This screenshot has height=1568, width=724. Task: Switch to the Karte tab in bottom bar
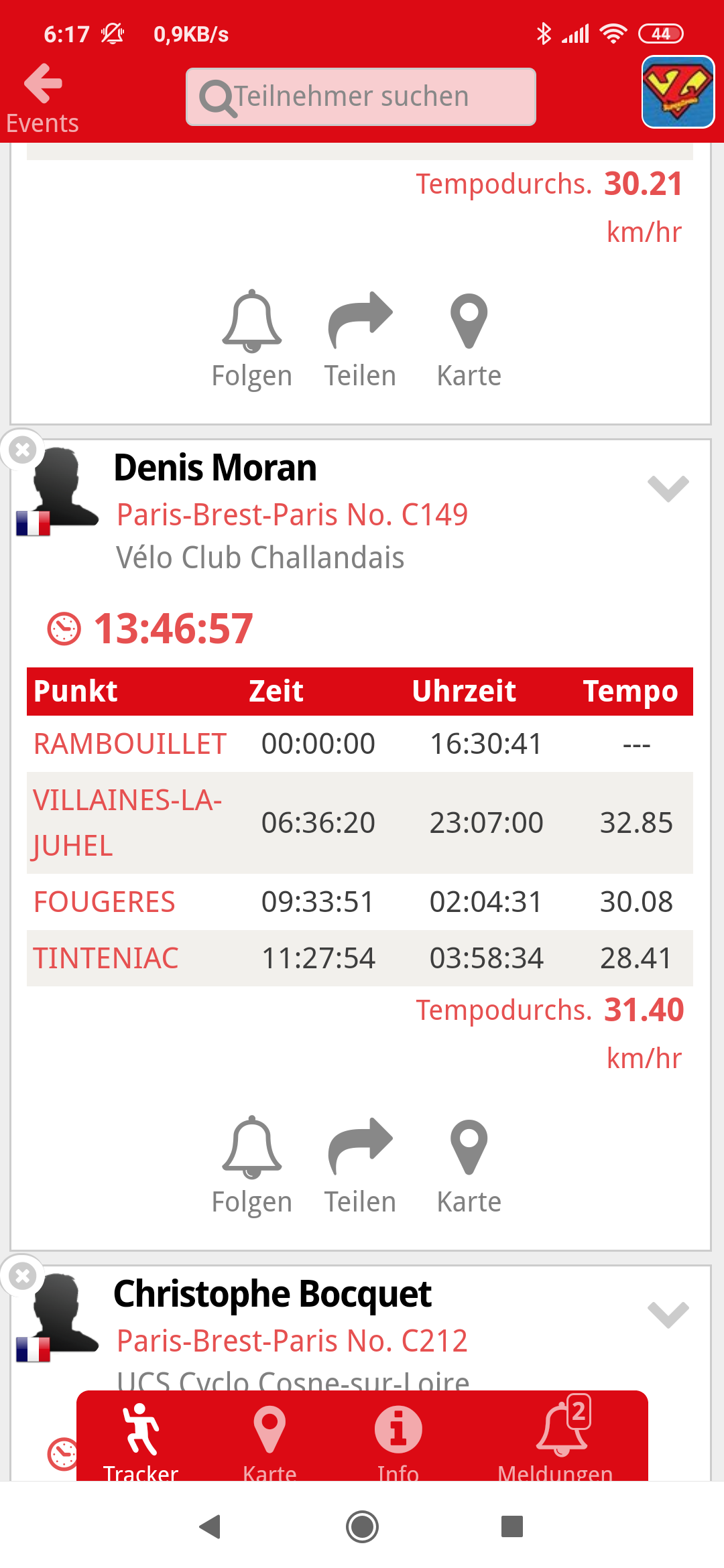269,1441
